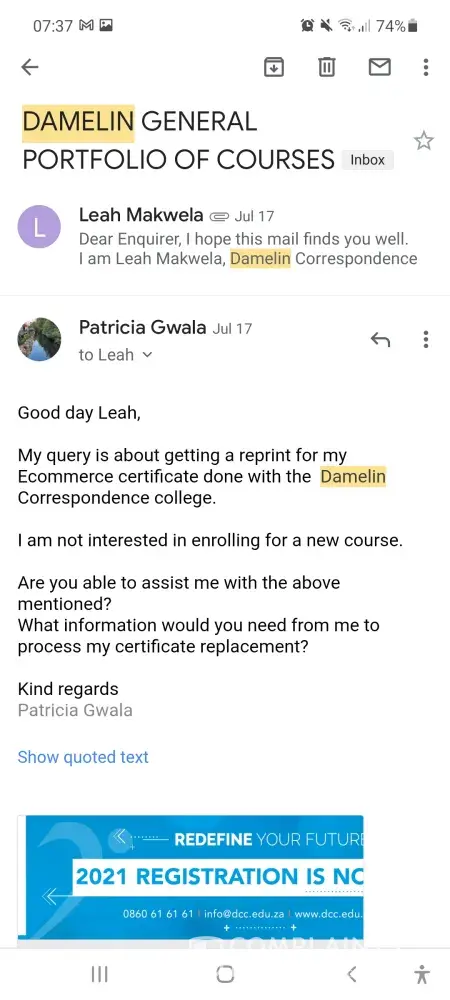Viewport: 450px width, 1000px height.
Task: Open the top overflow menu
Action: coord(426,67)
